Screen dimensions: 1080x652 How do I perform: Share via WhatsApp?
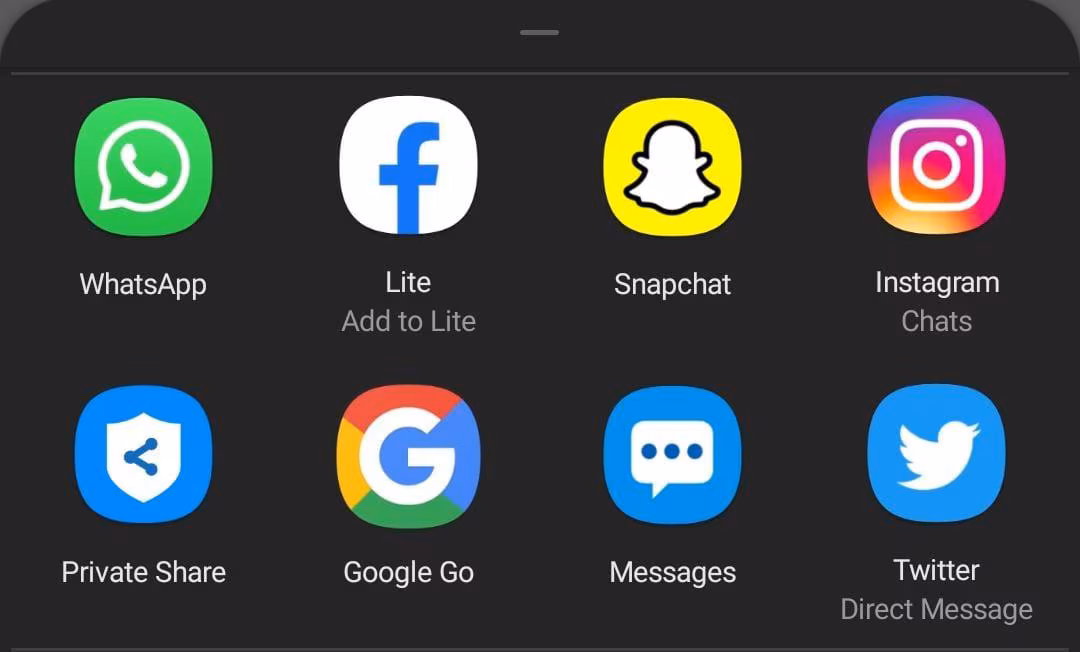(143, 166)
